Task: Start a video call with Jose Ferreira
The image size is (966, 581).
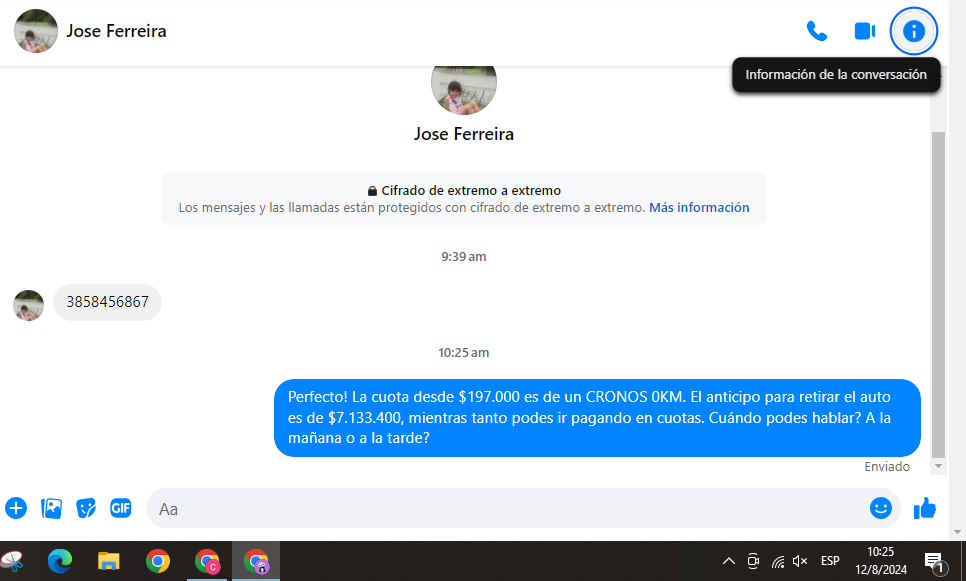Action: click(865, 31)
